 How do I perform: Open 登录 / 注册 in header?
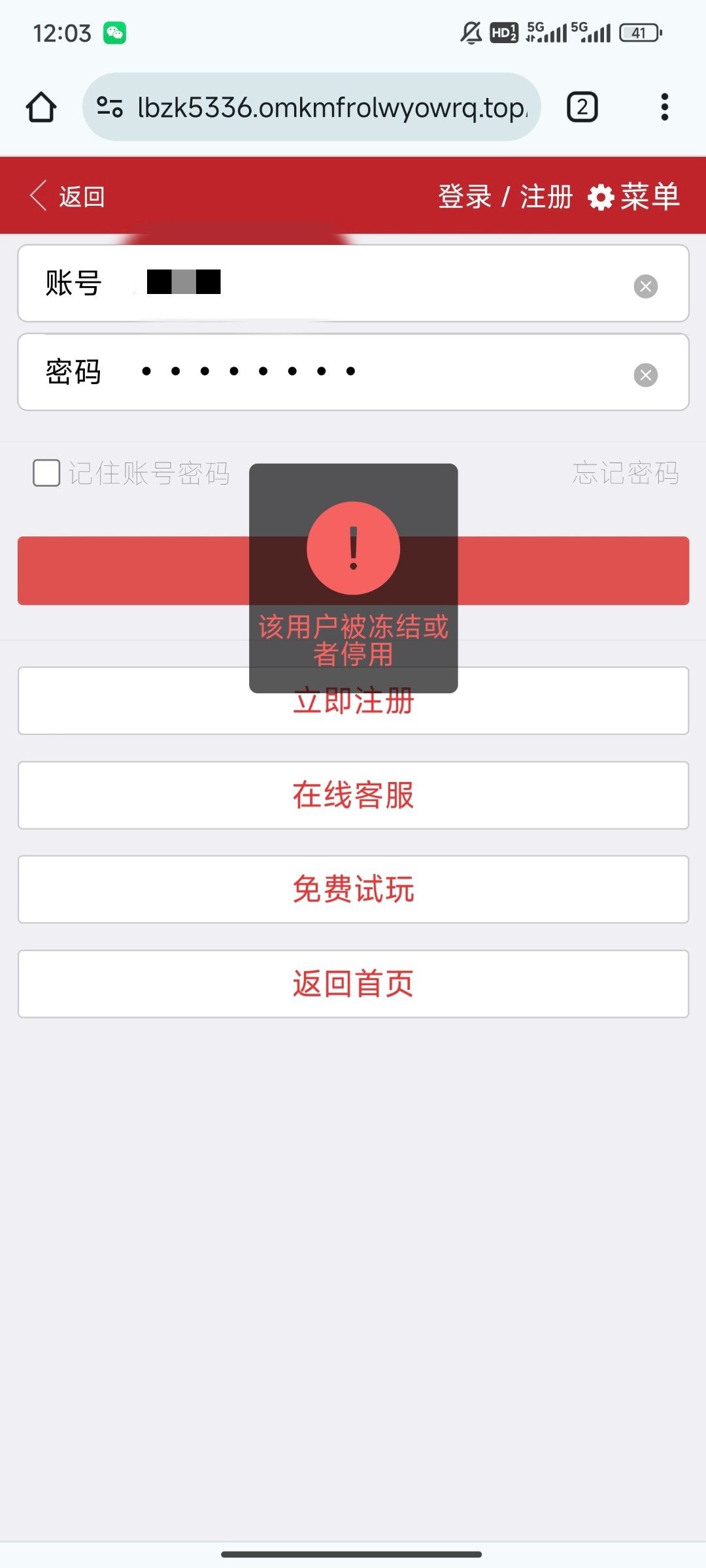tap(505, 196)
